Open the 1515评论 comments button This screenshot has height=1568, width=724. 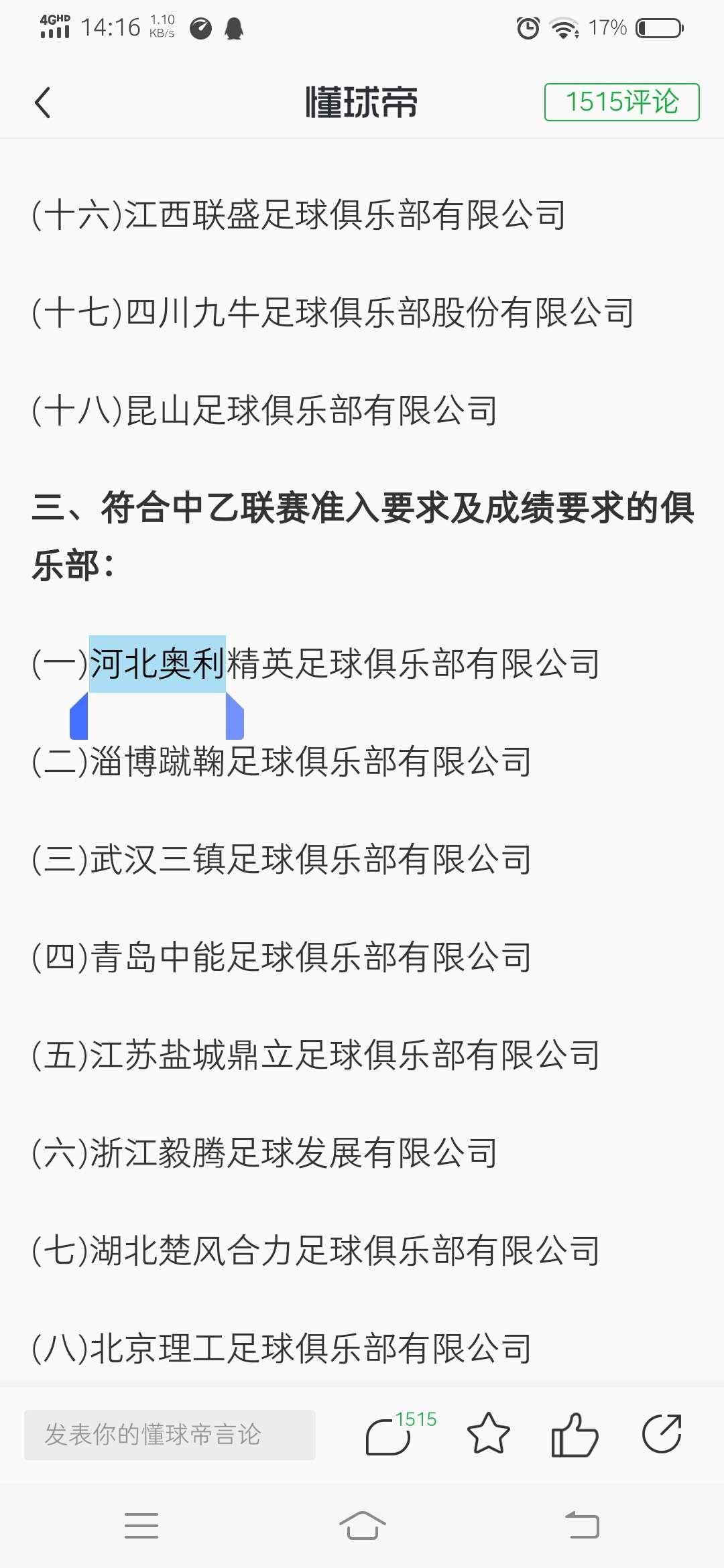click(621, 102)
